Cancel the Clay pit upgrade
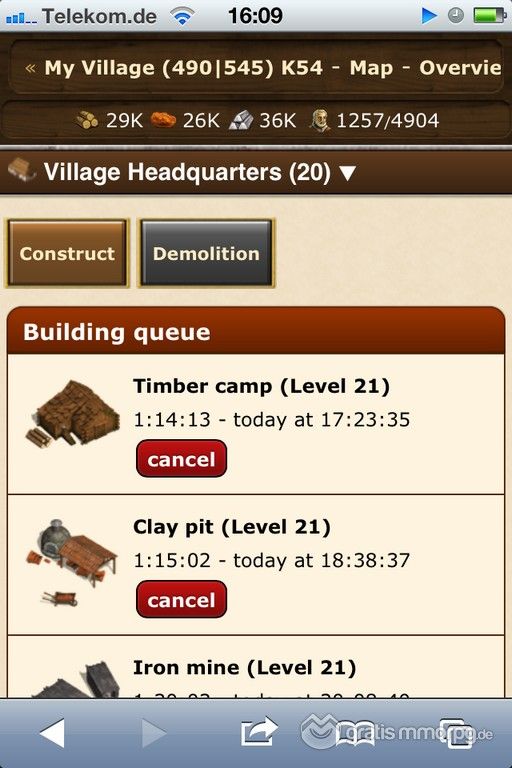Image resolution: width=512 pixels, height=768 pixels. click(x=181, y=600)
